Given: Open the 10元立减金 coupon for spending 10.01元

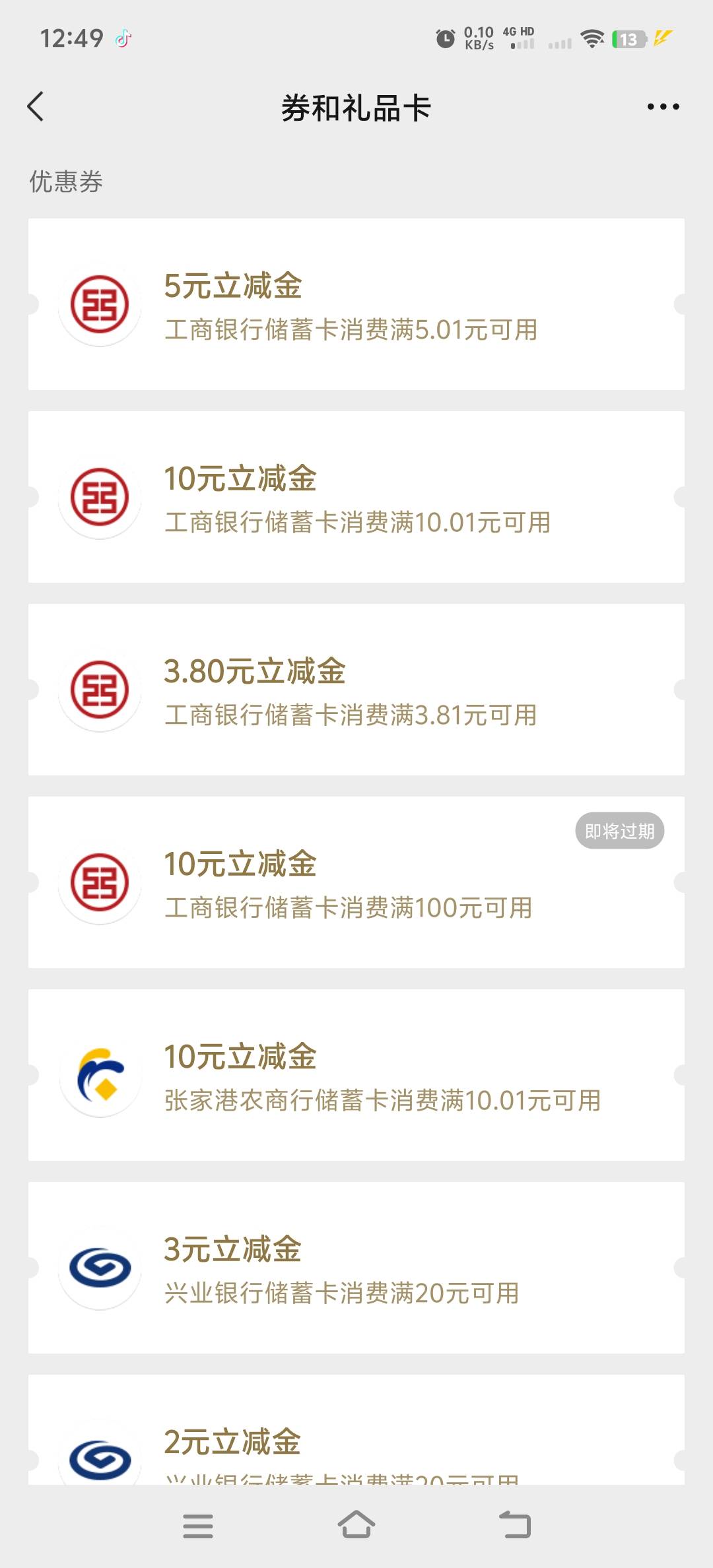Looking at the screenshot, I should coord(356,497).
